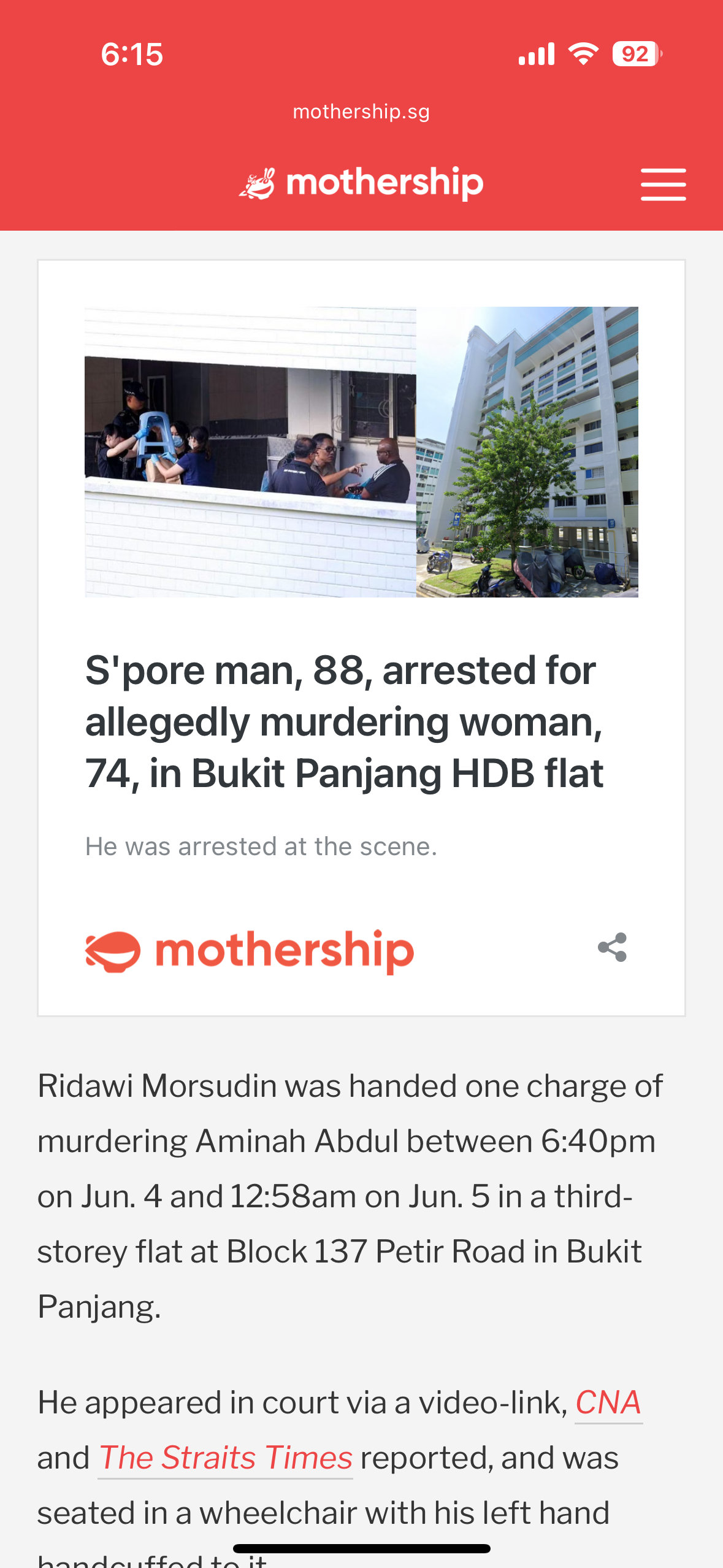Tap the mothership logo in header
Screen dimensions: 723x1568
(361, 183)
